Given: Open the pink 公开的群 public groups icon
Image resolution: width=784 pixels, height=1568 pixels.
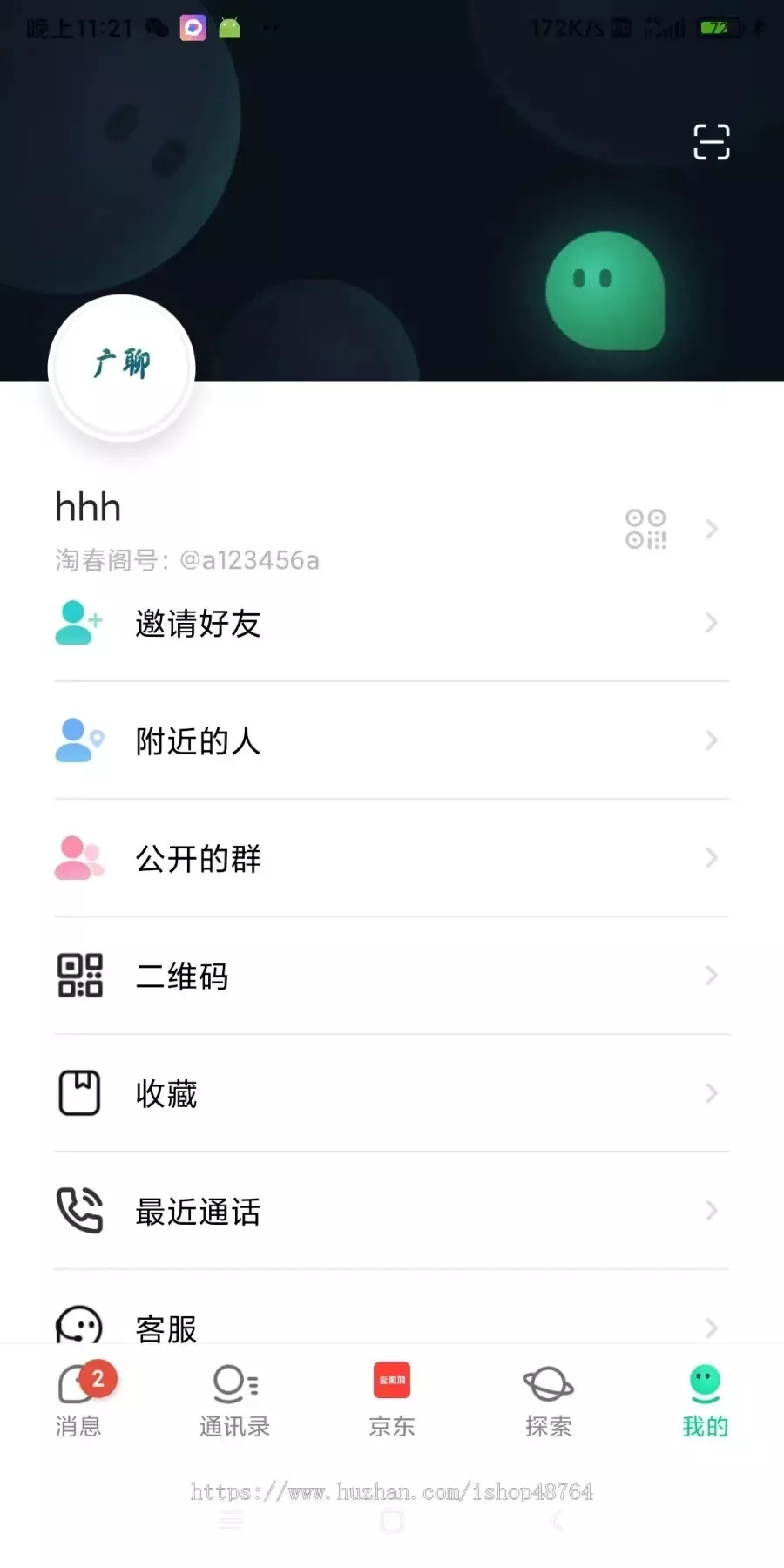Looking at the screenshot, I should [x=80, y=859].
